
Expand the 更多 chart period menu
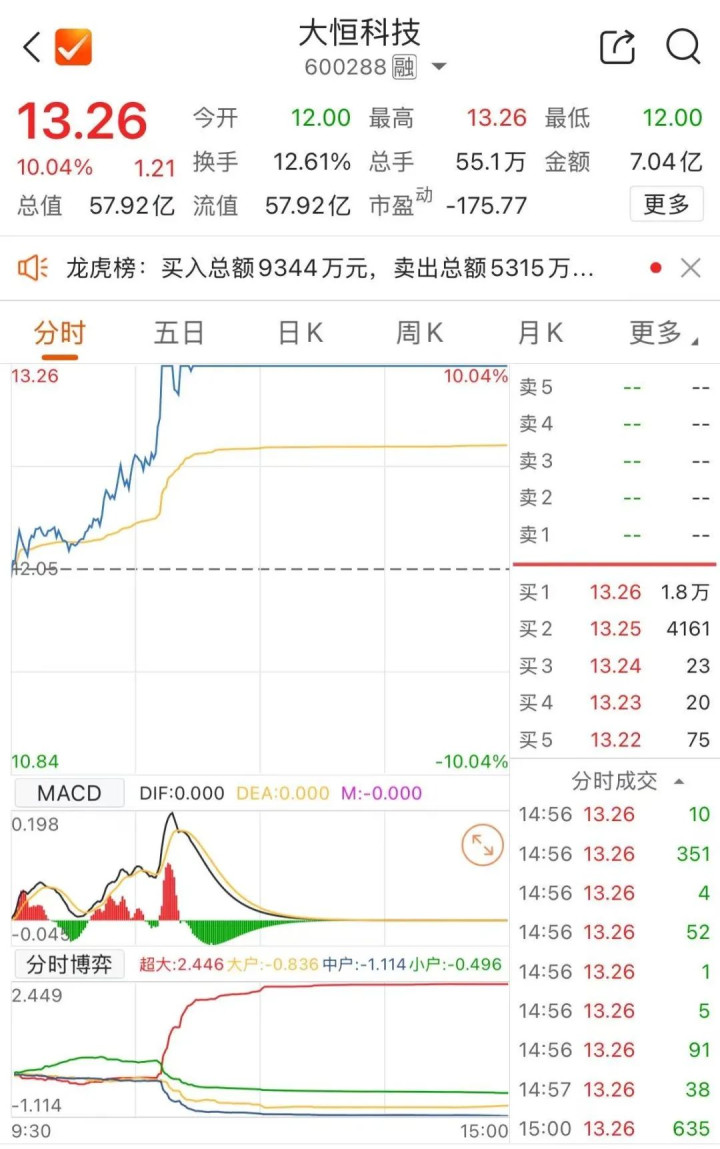click(x=660, y=333)
